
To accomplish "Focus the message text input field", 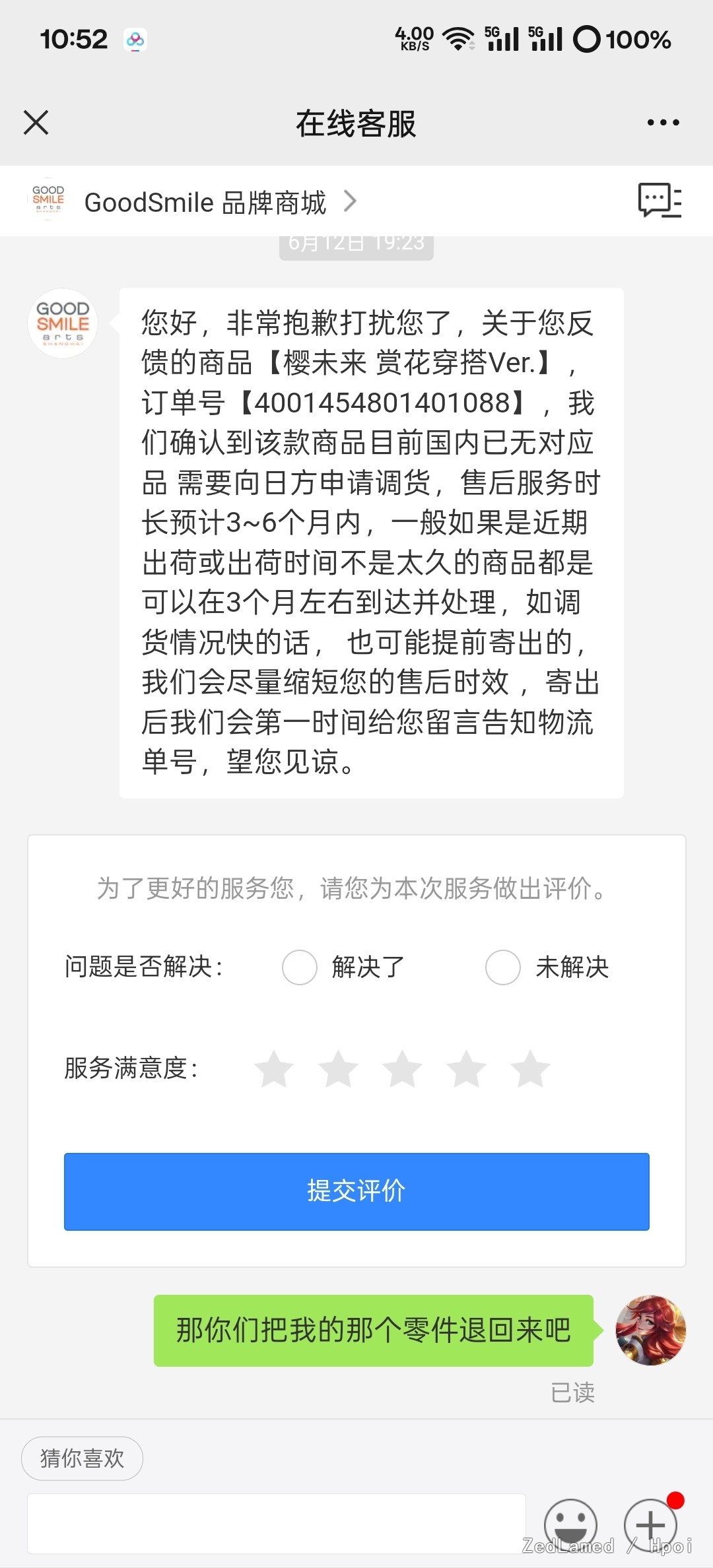I will 277,1524.
